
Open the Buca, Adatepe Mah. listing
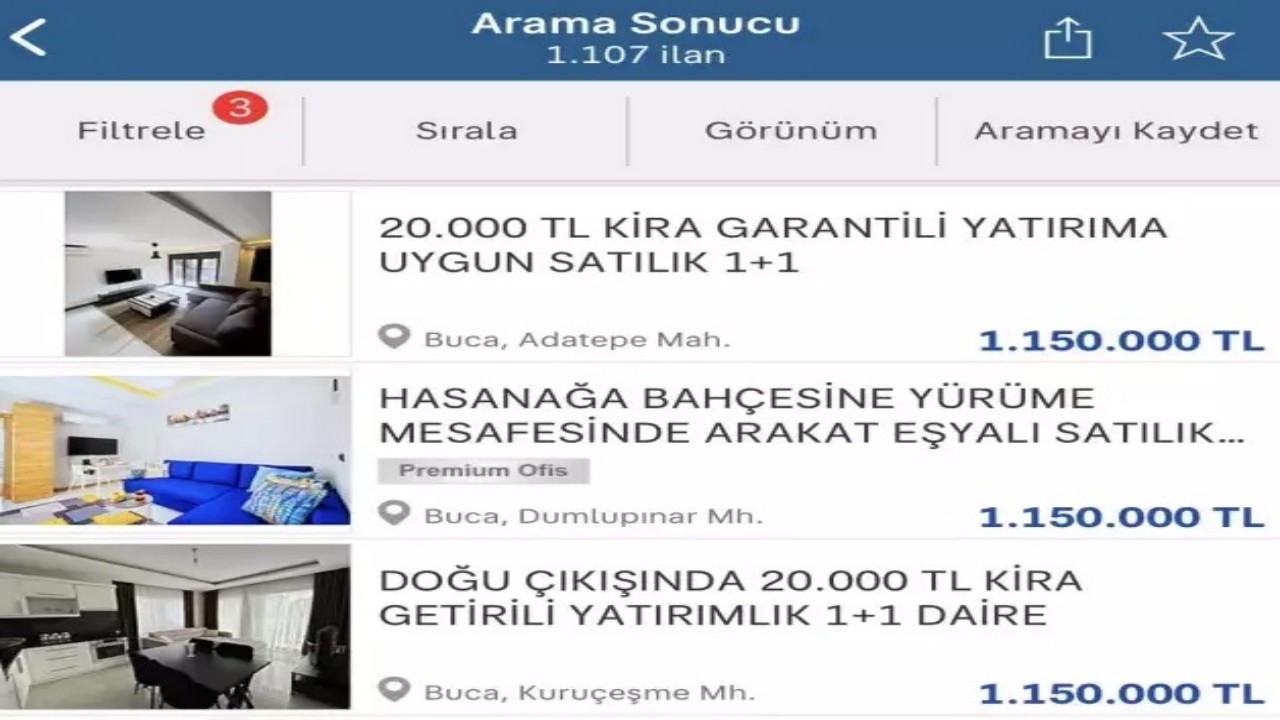click(x=770, y=246)
